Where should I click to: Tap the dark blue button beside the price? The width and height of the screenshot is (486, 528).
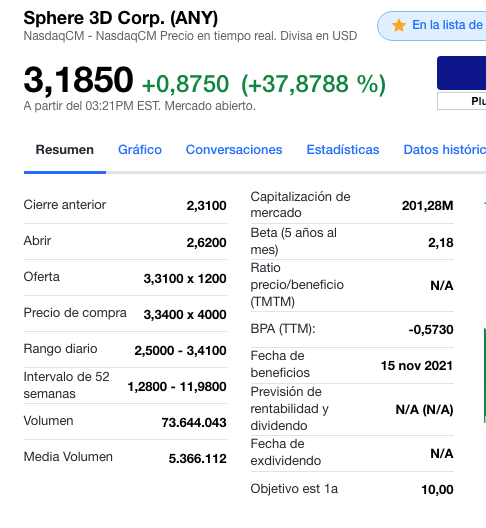point(461,73)
